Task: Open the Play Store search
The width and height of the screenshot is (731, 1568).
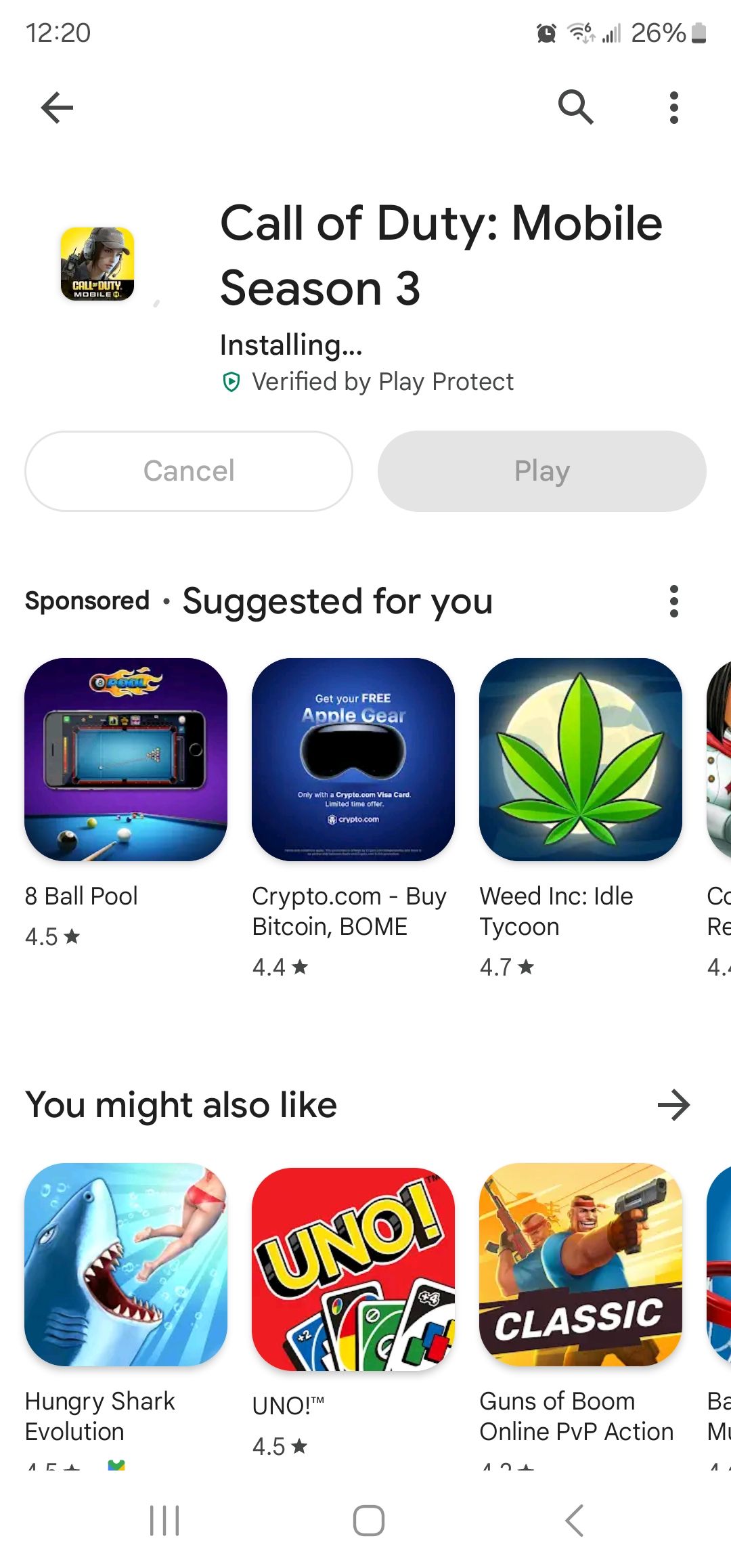Action: (575, 107)
